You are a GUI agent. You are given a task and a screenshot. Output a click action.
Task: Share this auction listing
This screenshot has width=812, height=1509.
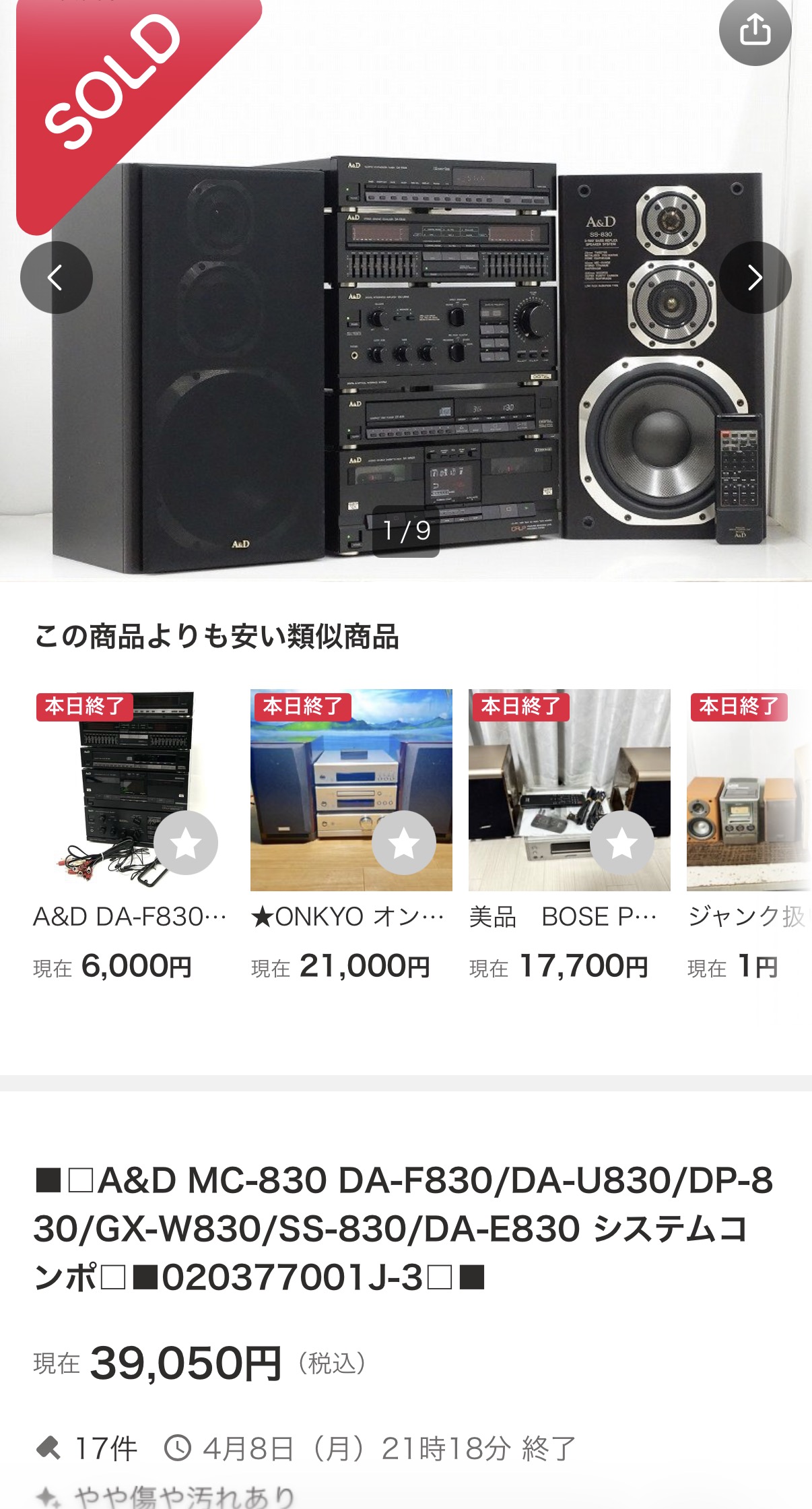[x=755, y=30]
